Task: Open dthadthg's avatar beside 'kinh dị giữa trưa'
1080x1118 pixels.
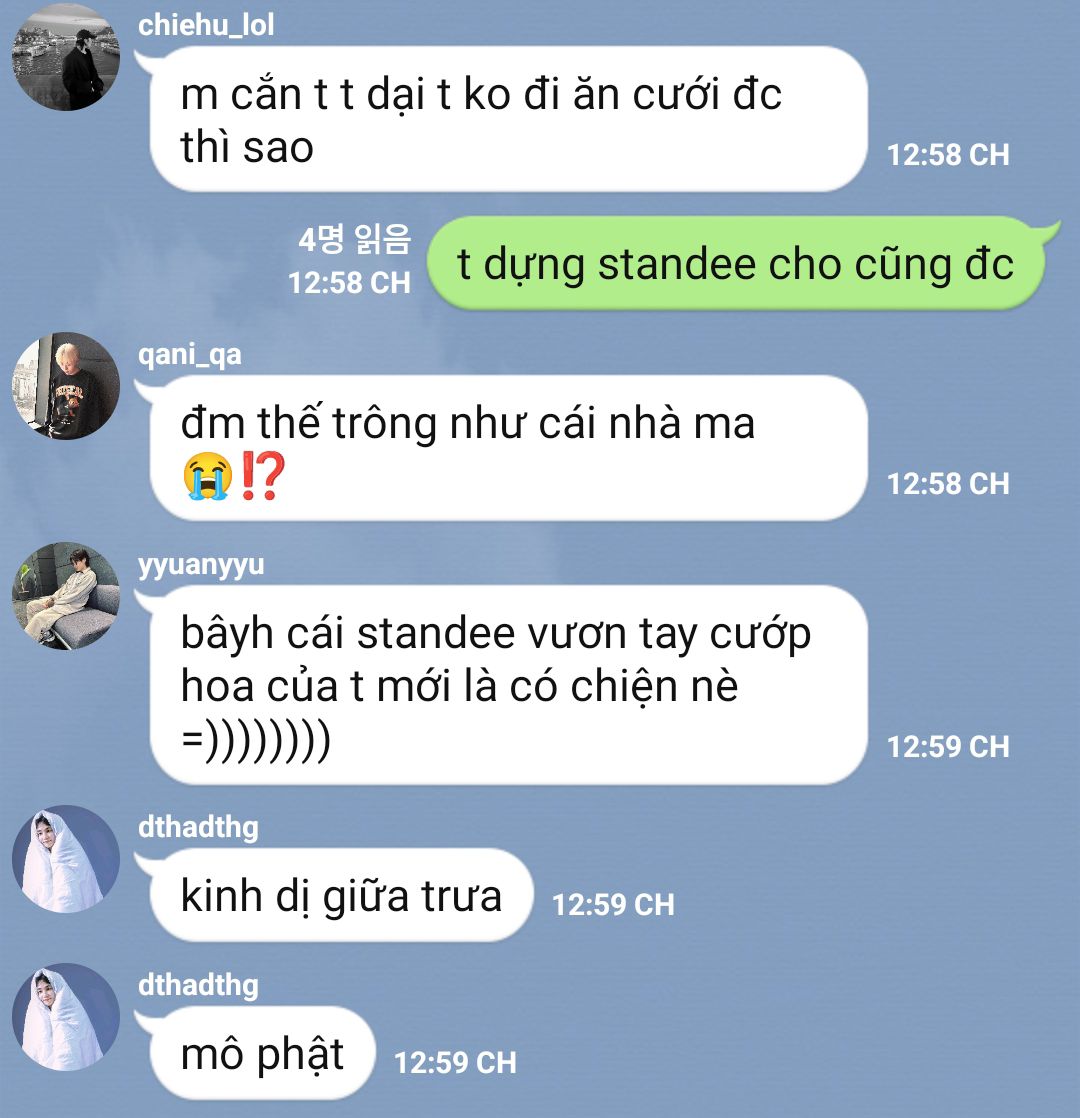Action: click(66, 859)
